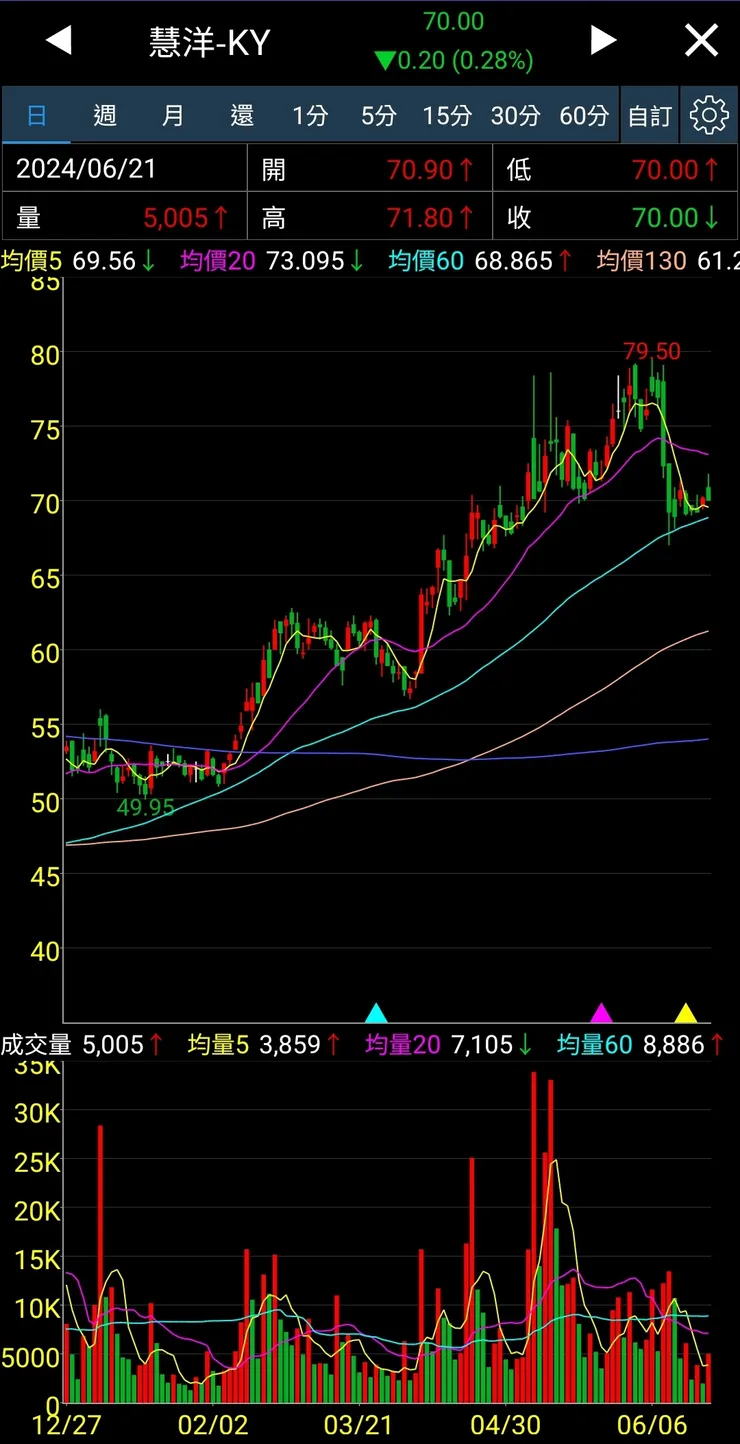
Task: Go to the previous stock with left arrow
Action: tap(59, 41)
